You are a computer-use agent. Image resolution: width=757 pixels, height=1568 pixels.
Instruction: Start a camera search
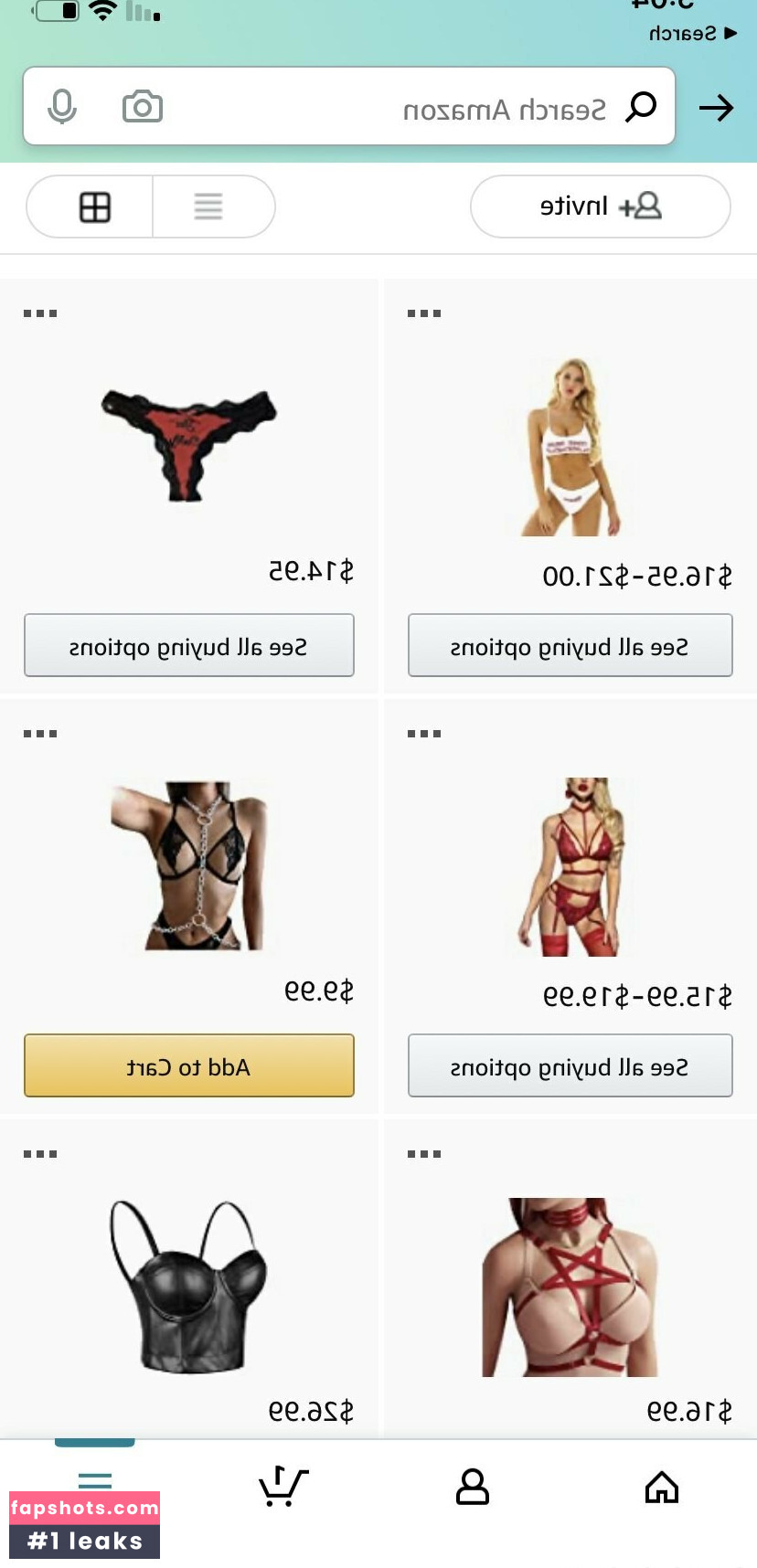pyautogui.click(x=143, y=107)
